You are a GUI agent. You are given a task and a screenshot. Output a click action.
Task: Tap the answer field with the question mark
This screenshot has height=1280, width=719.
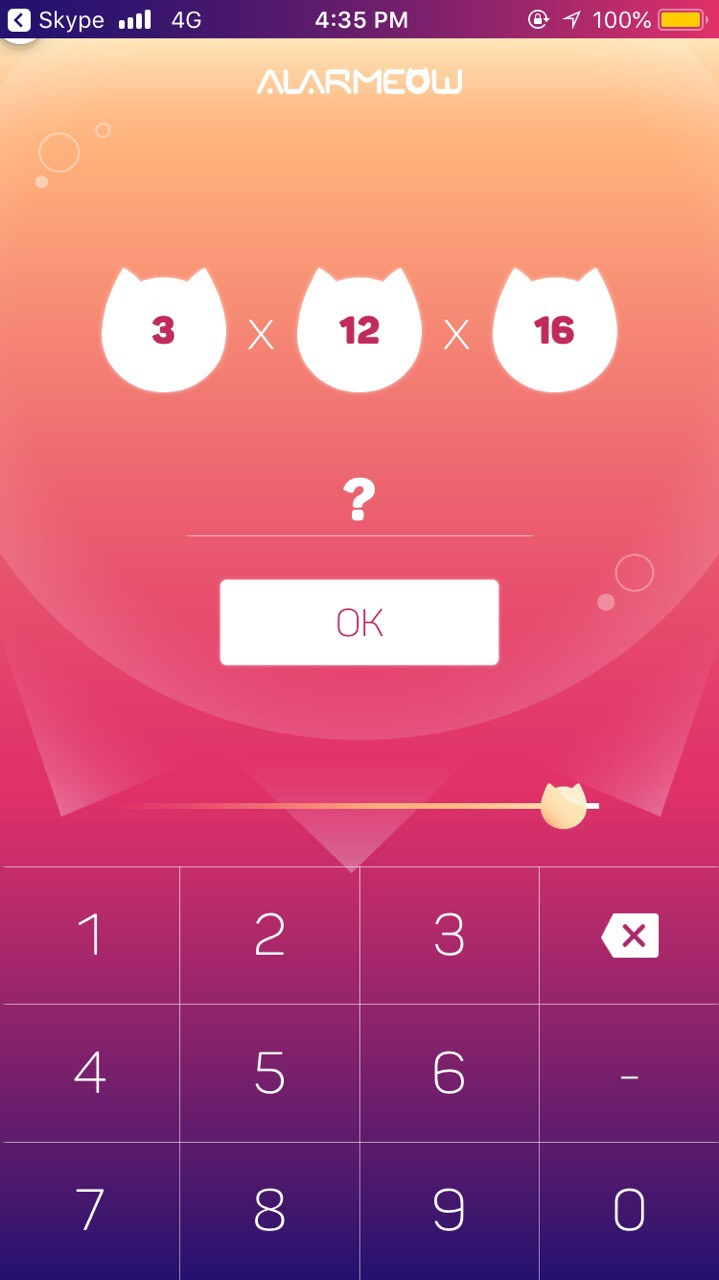tap(359, 500)
